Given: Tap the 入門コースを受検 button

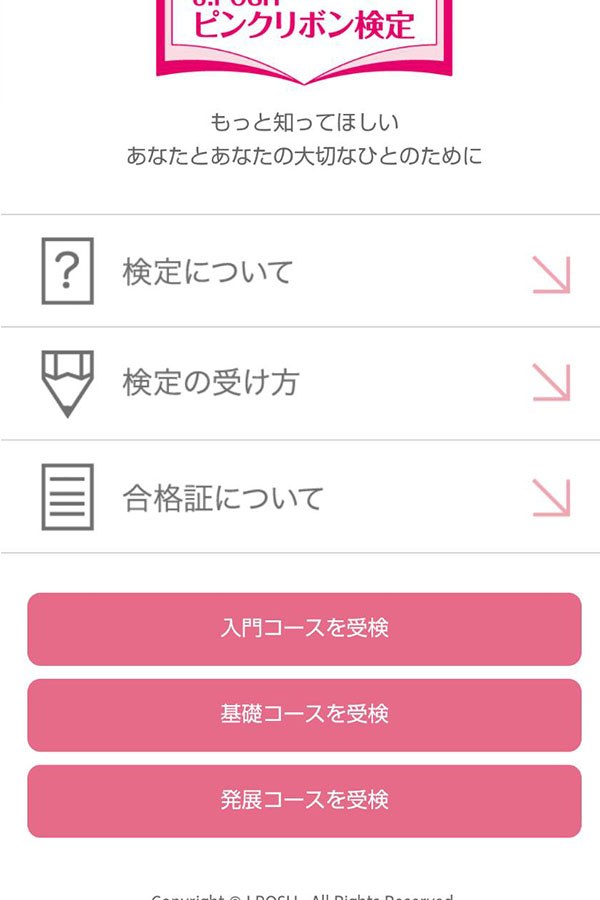Looking at the screenshot, I should click(x=304, y=629).
